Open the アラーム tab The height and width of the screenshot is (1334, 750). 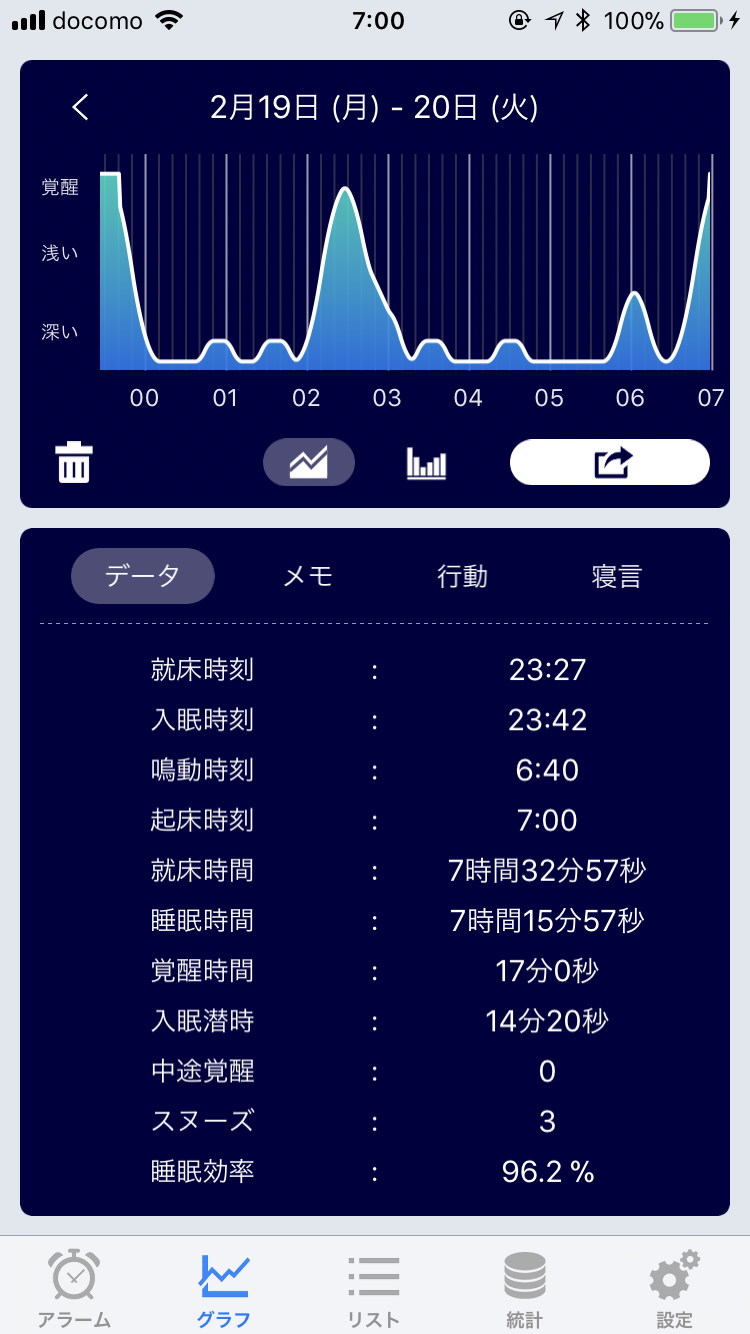pyautogui.click(x=74, y=1288)
